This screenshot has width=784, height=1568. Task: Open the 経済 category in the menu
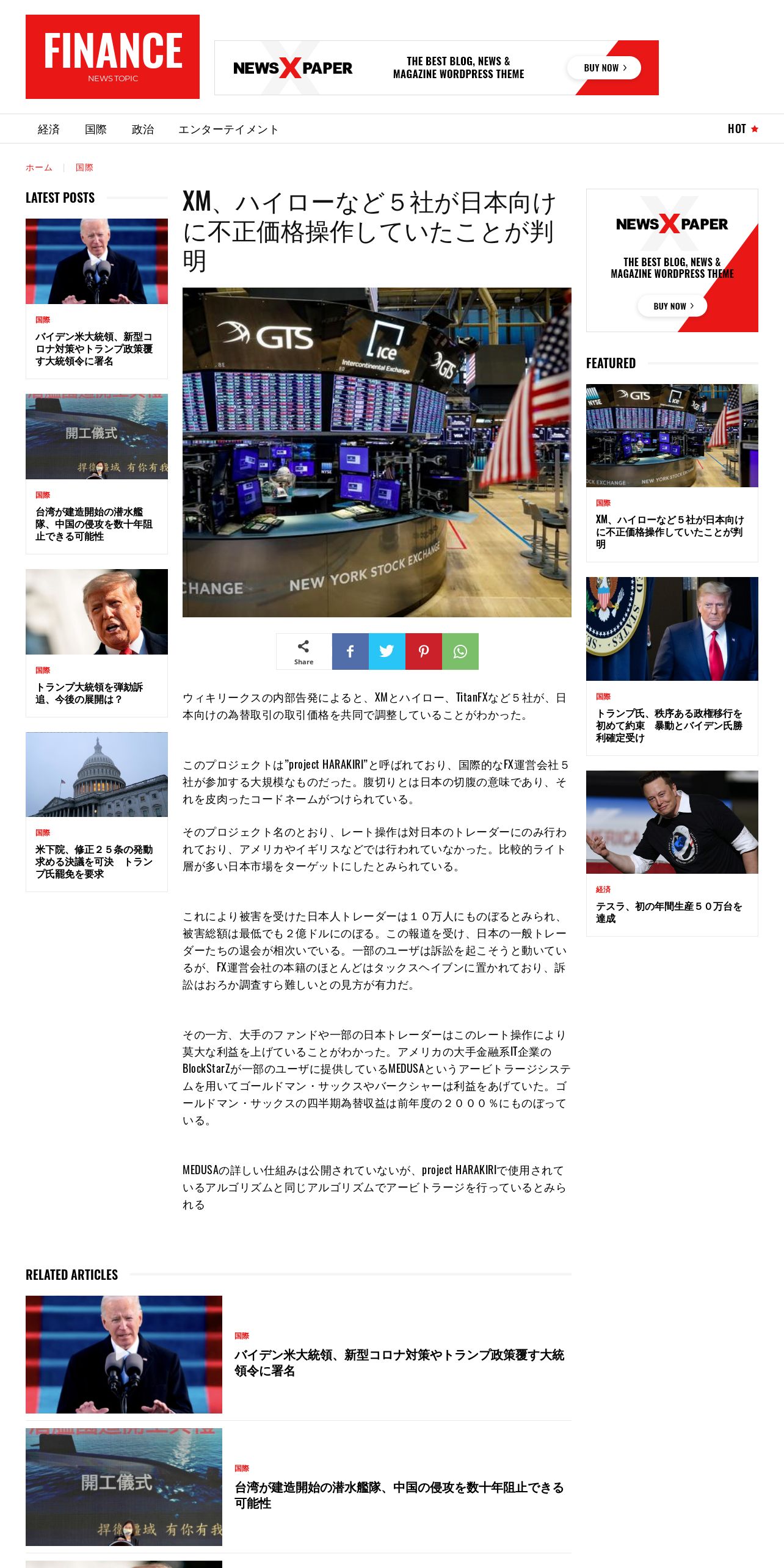pos(49,129)
